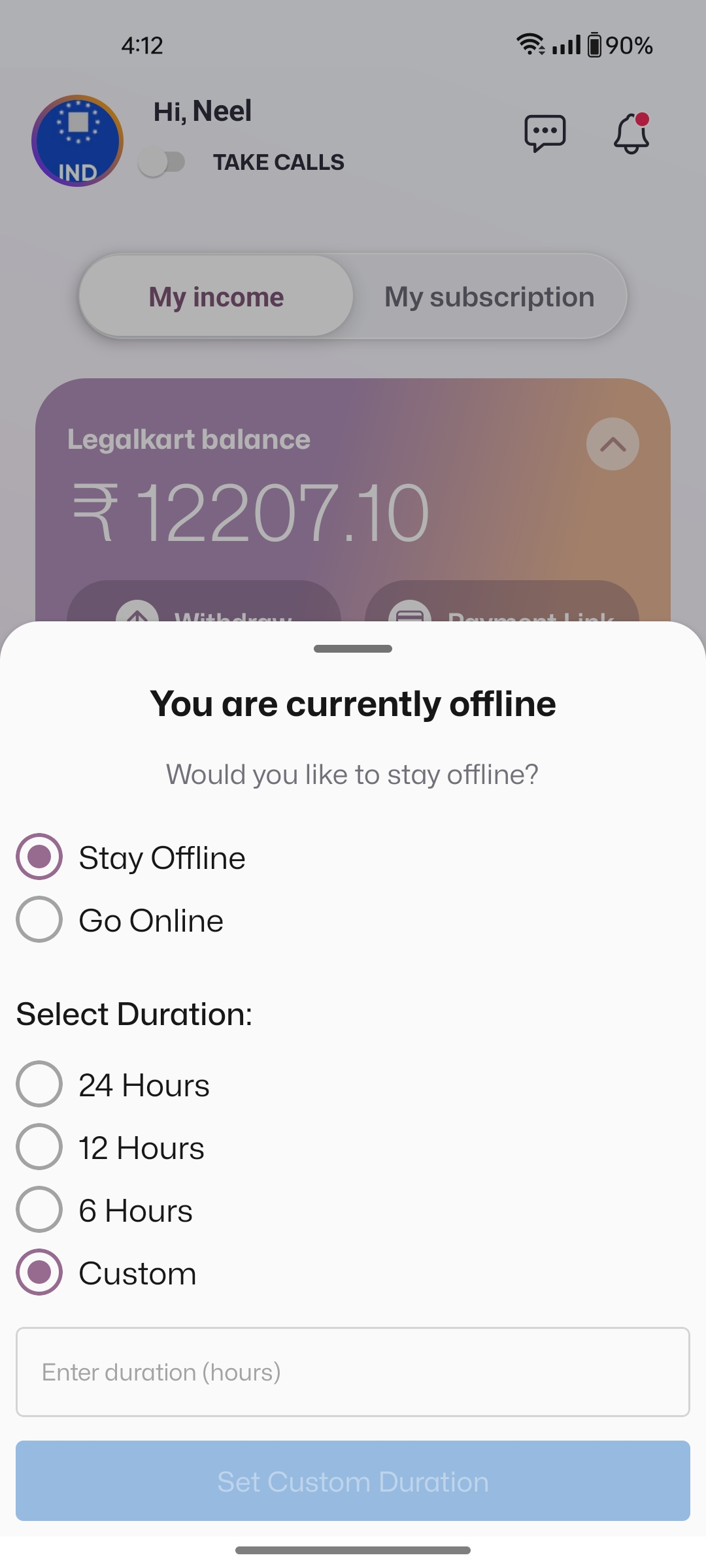Select the Custom duration option
This screenshot has width=706, height=1568.
coord(39,1272)
